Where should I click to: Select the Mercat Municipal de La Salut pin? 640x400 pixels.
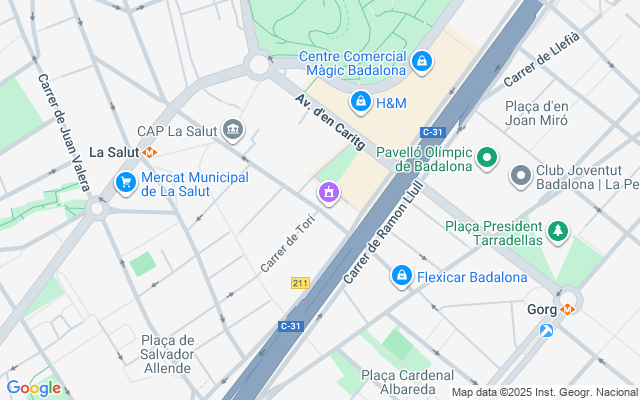coord(126,183)
